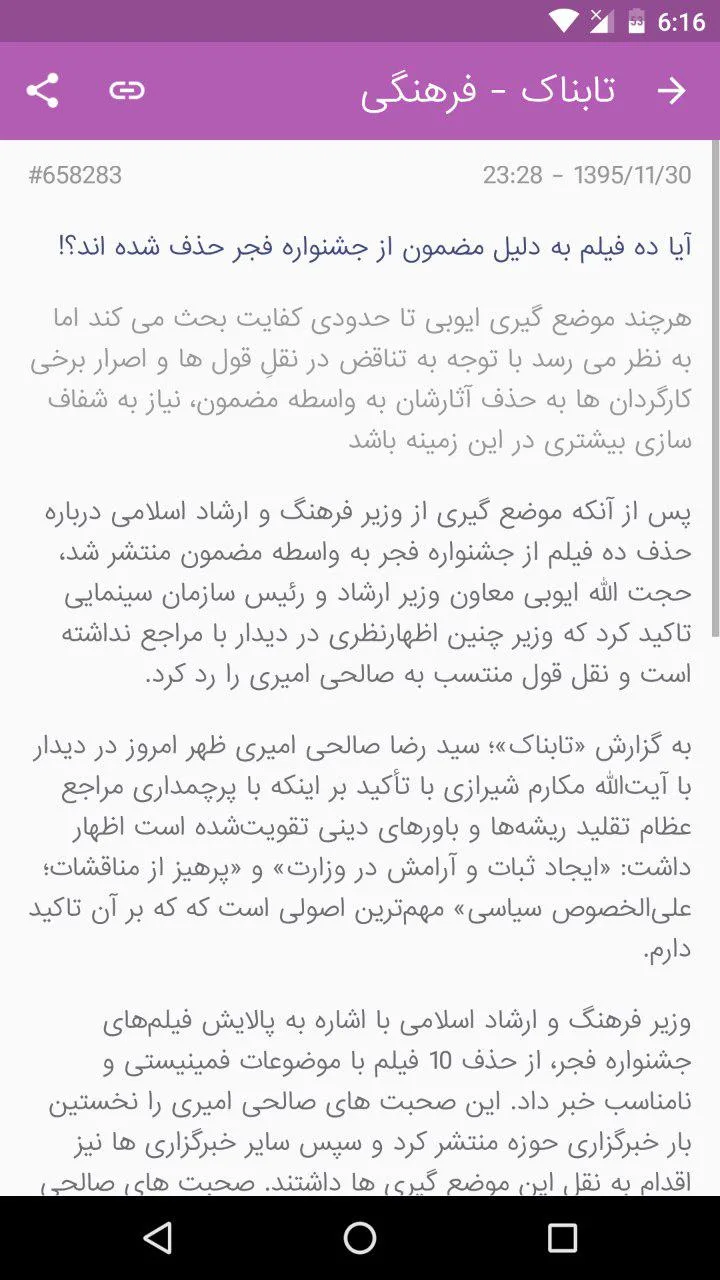Open the article link icon
720x1280 pixels.
[x=127, y=91]
